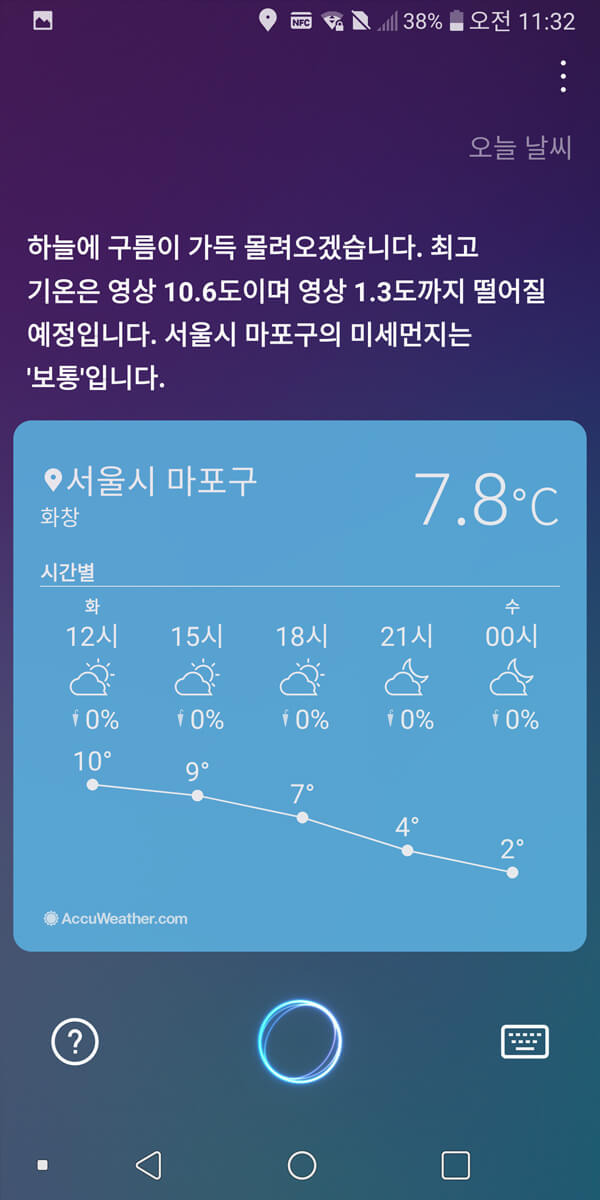Switch to keyboard input
This screenshot has height=1200, width=600.
tap(525, 1043)
